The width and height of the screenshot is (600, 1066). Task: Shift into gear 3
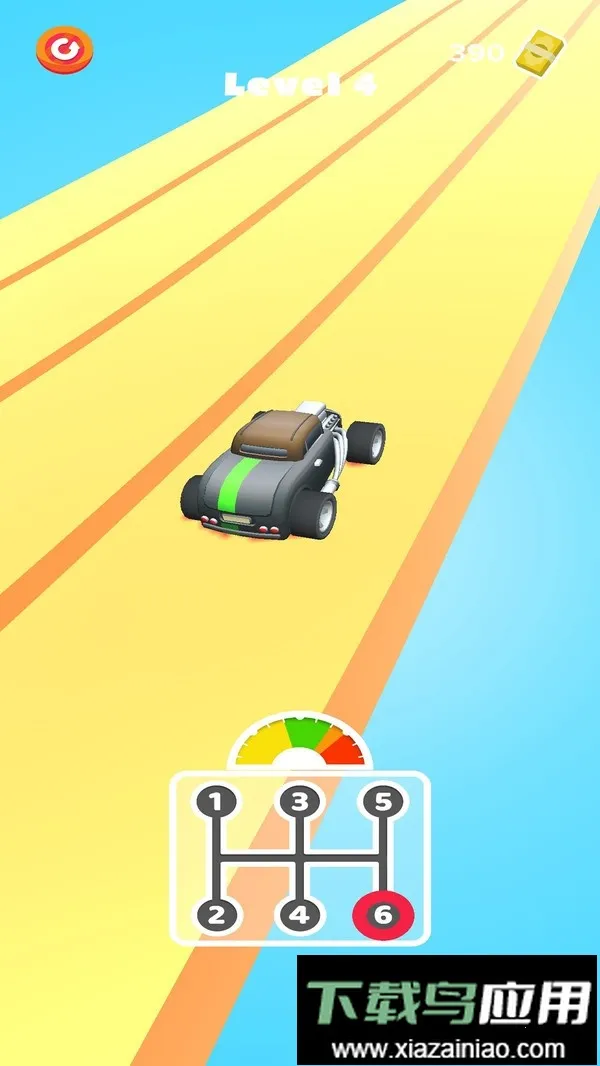[x=298, y=801]
